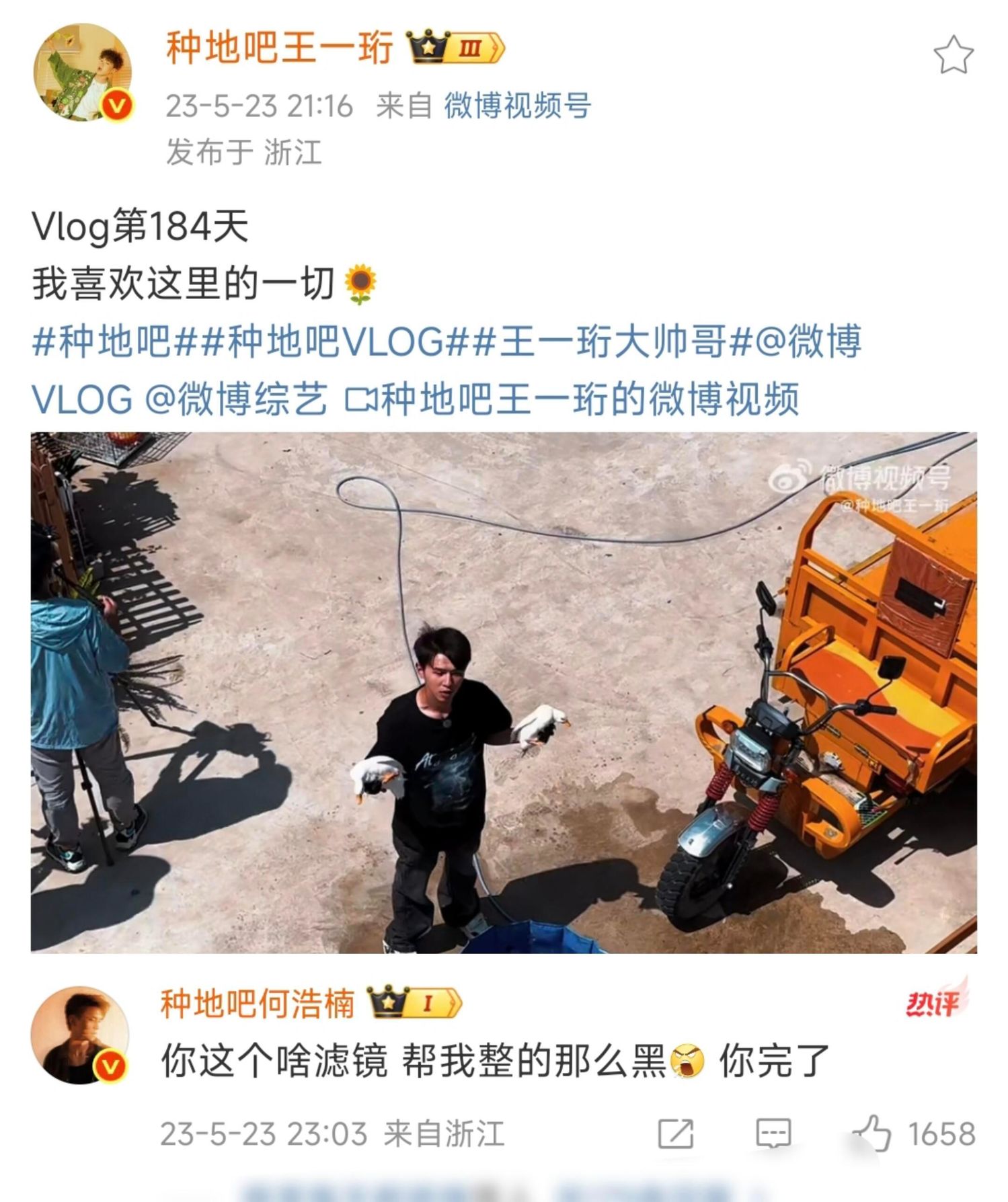The image size is (1008, 1202).
Task: Open 种地吧王一珩's profile avatar
Action: (x=82, y=73)
